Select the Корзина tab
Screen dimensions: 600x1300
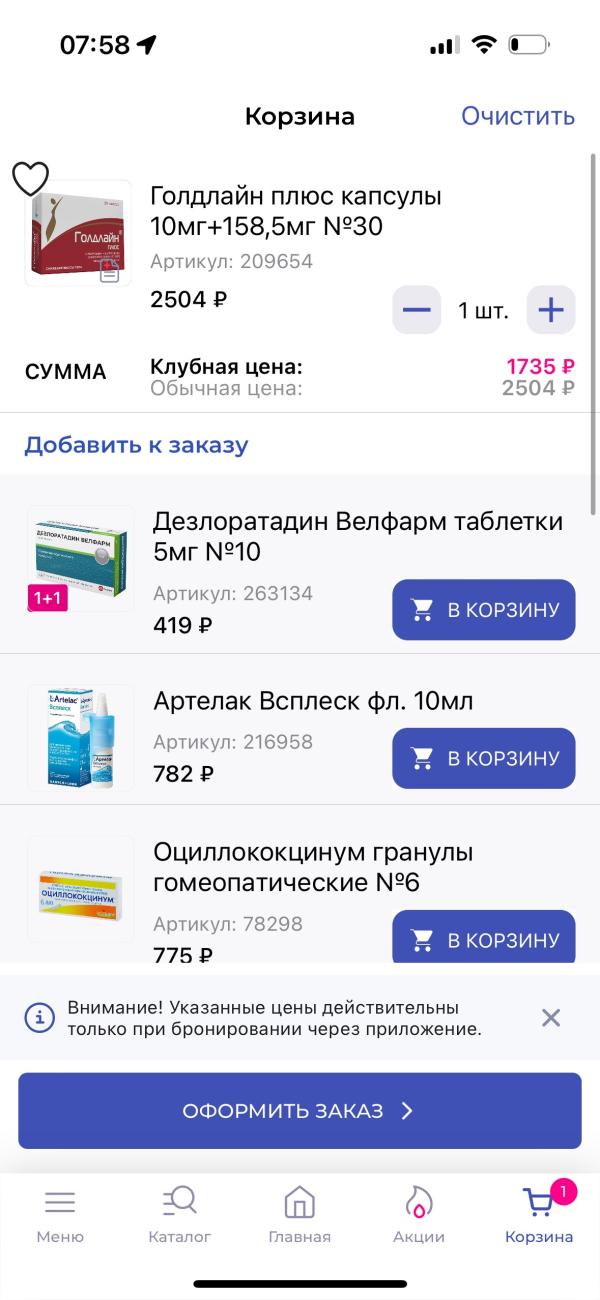pyautogui.click(x=539, y=1215)
